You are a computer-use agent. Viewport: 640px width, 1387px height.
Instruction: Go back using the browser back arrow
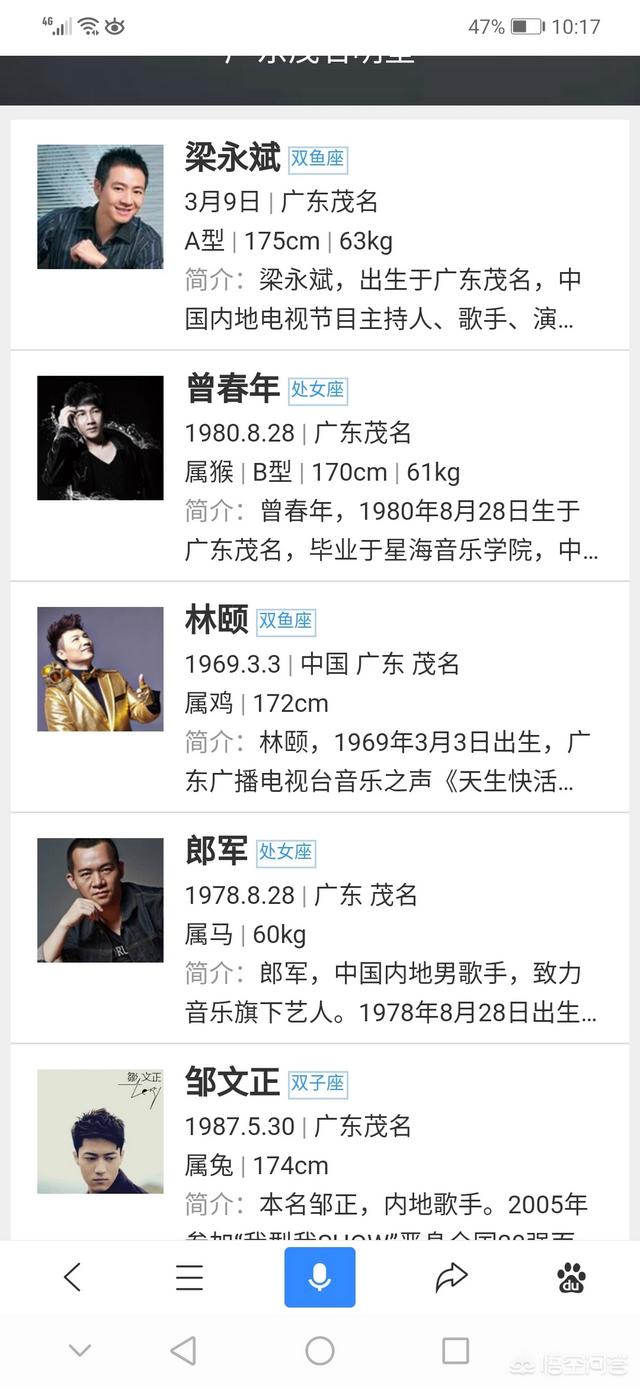pos(72,1277)
